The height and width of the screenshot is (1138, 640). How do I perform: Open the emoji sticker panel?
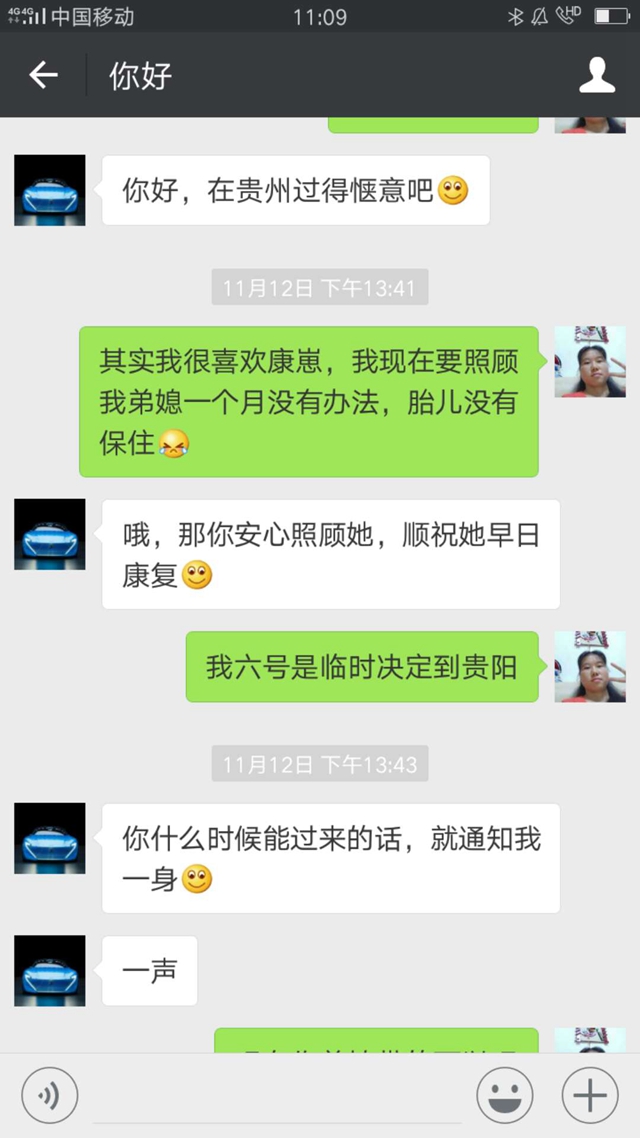(x=504, y=1096)
